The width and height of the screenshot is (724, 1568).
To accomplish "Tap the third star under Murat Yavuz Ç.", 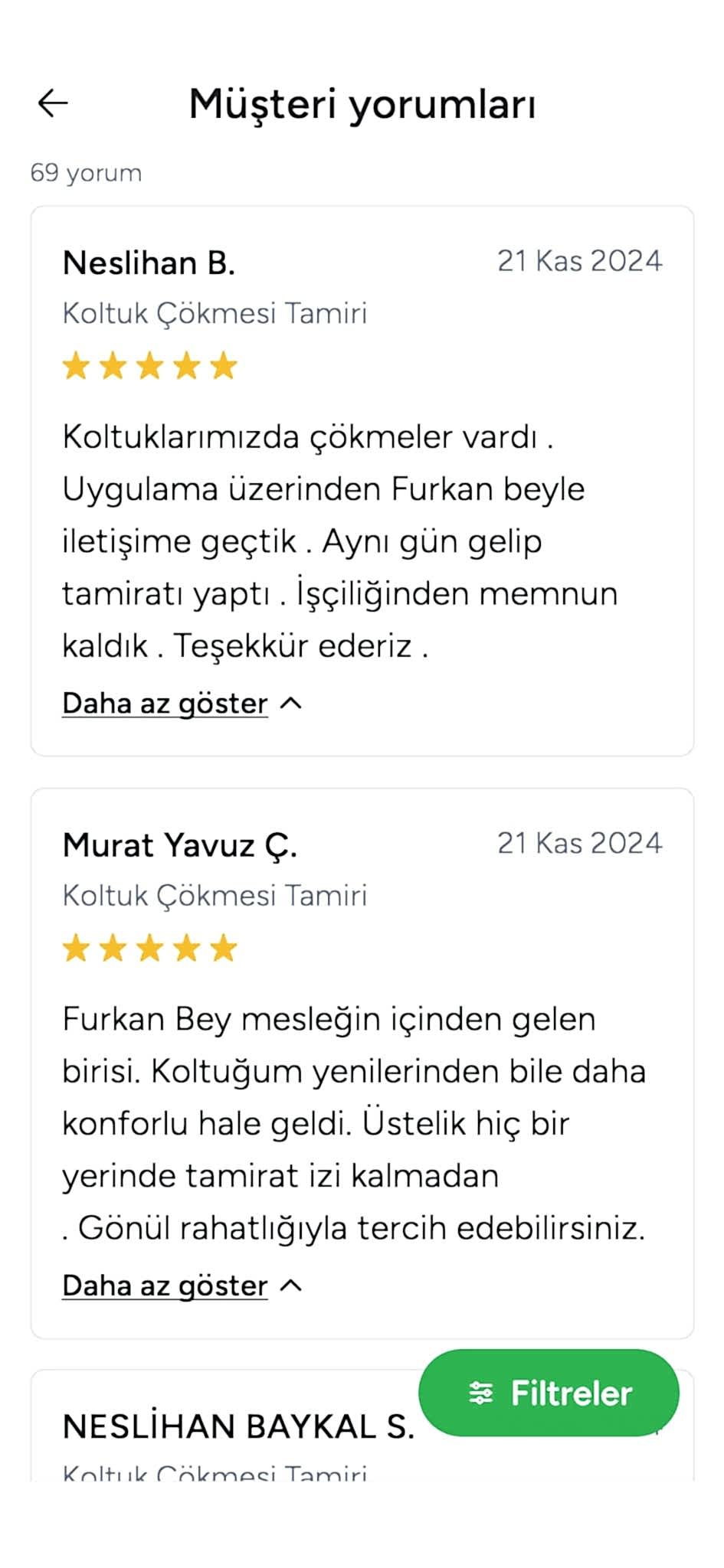I will [x=149, y=949].
